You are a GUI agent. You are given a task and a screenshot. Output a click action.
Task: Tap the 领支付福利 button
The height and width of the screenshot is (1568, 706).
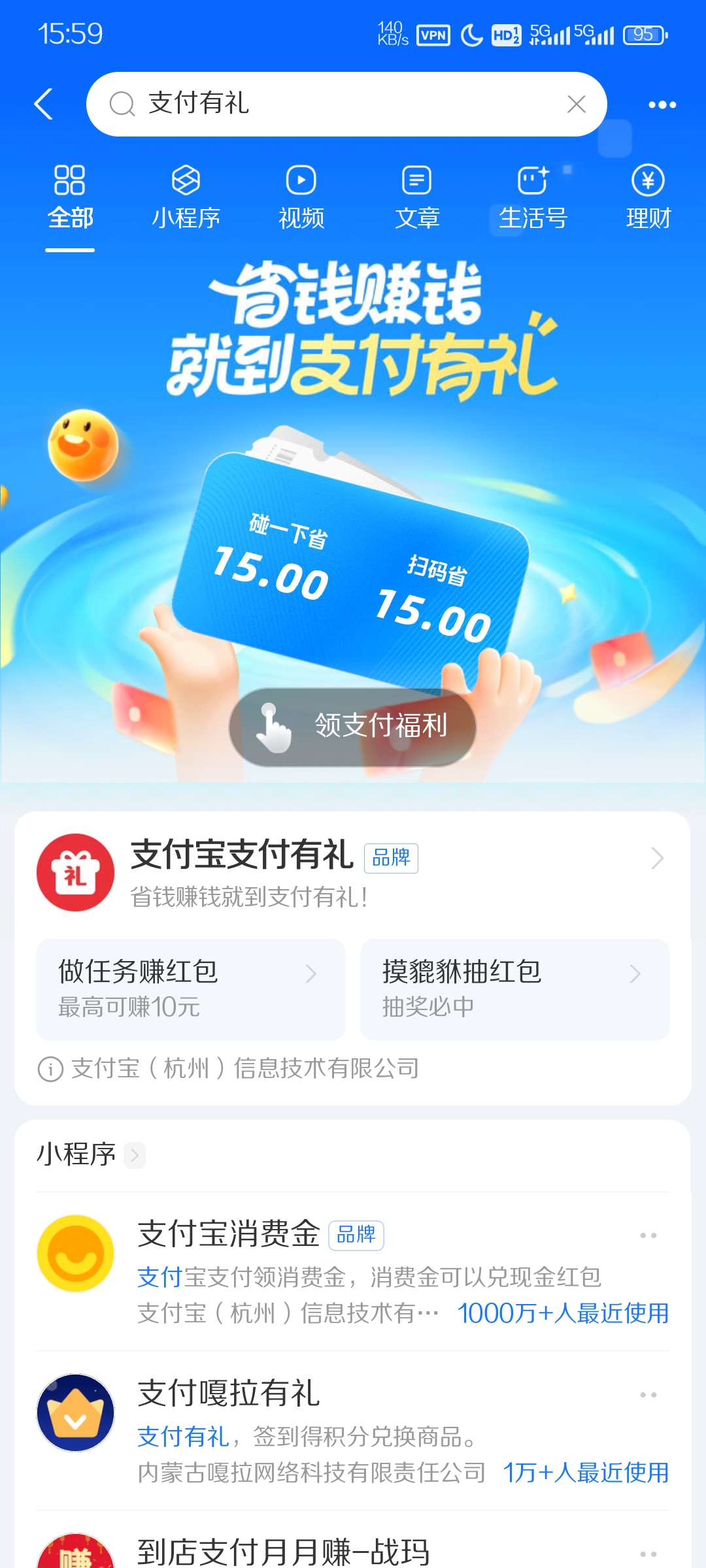pos(352,727)
